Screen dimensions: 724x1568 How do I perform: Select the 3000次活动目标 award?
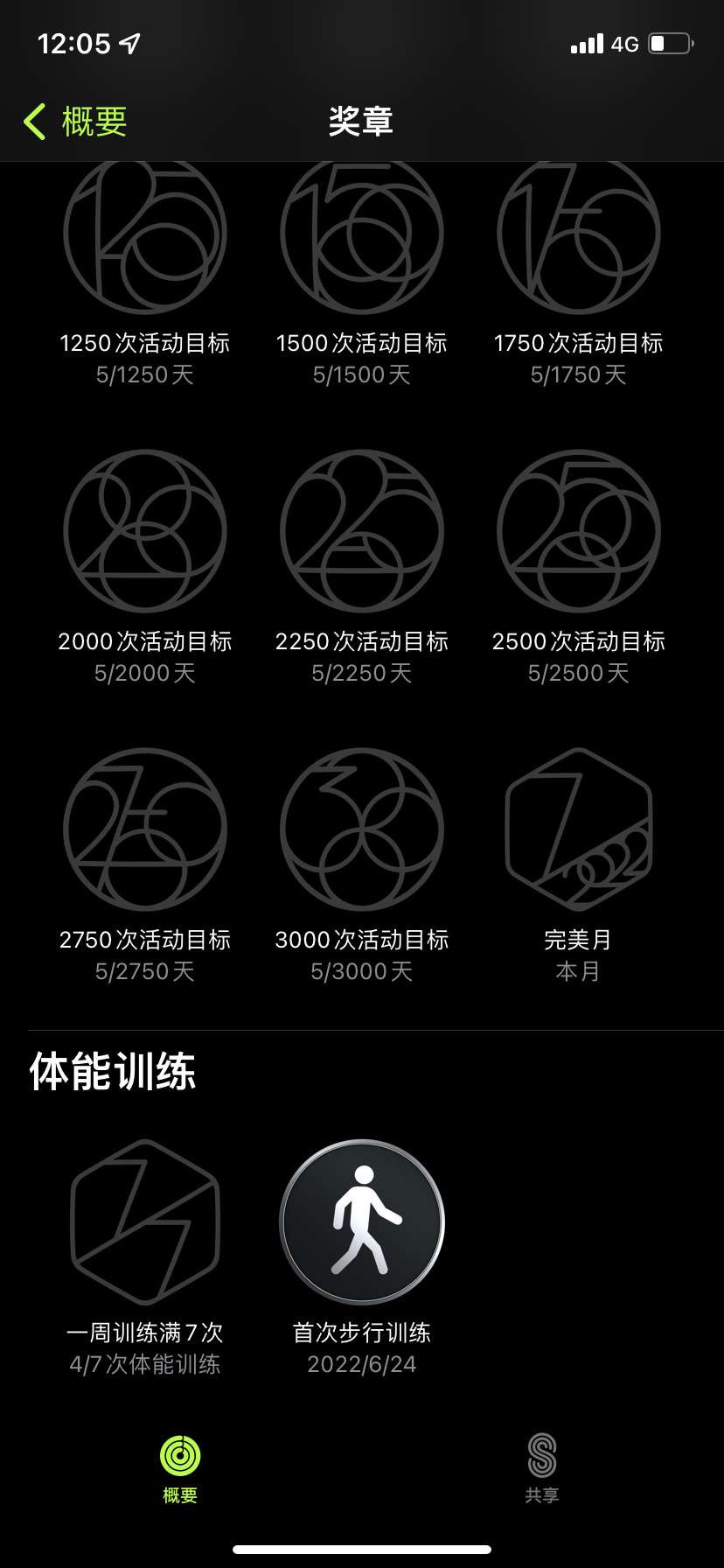tap(362, 829)
